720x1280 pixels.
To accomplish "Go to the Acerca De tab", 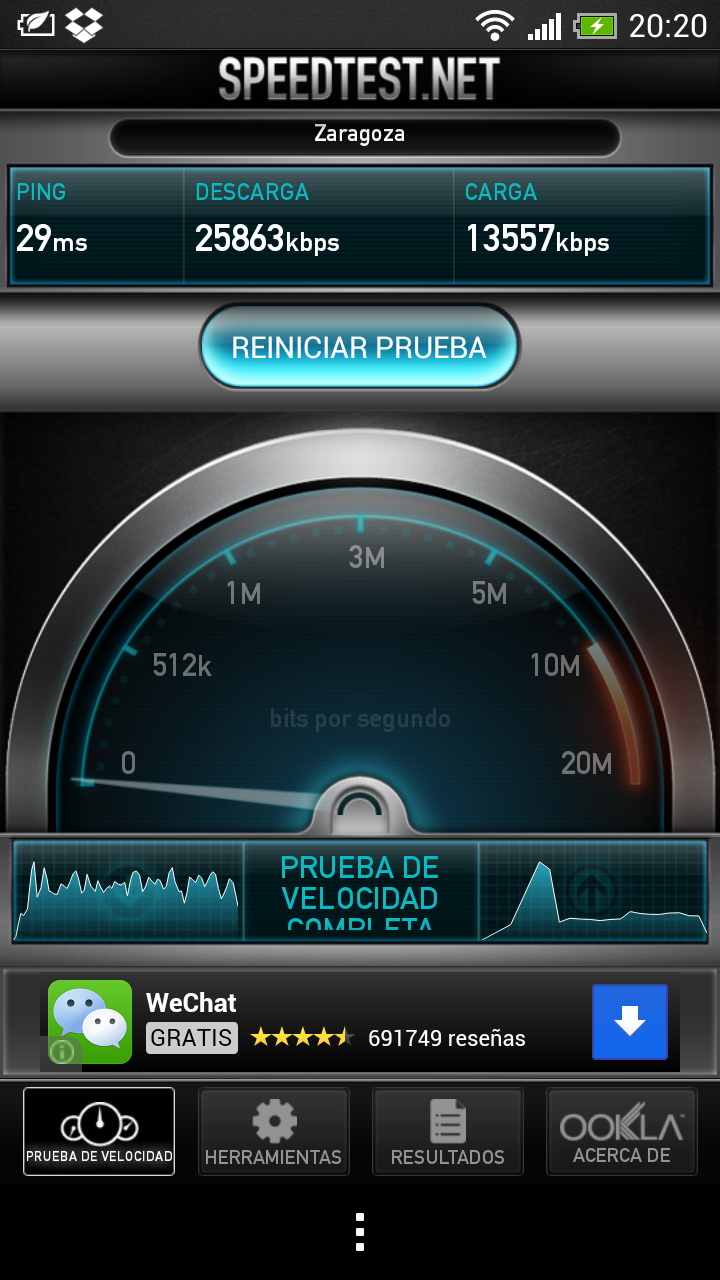I will [x=621, y=1131].
